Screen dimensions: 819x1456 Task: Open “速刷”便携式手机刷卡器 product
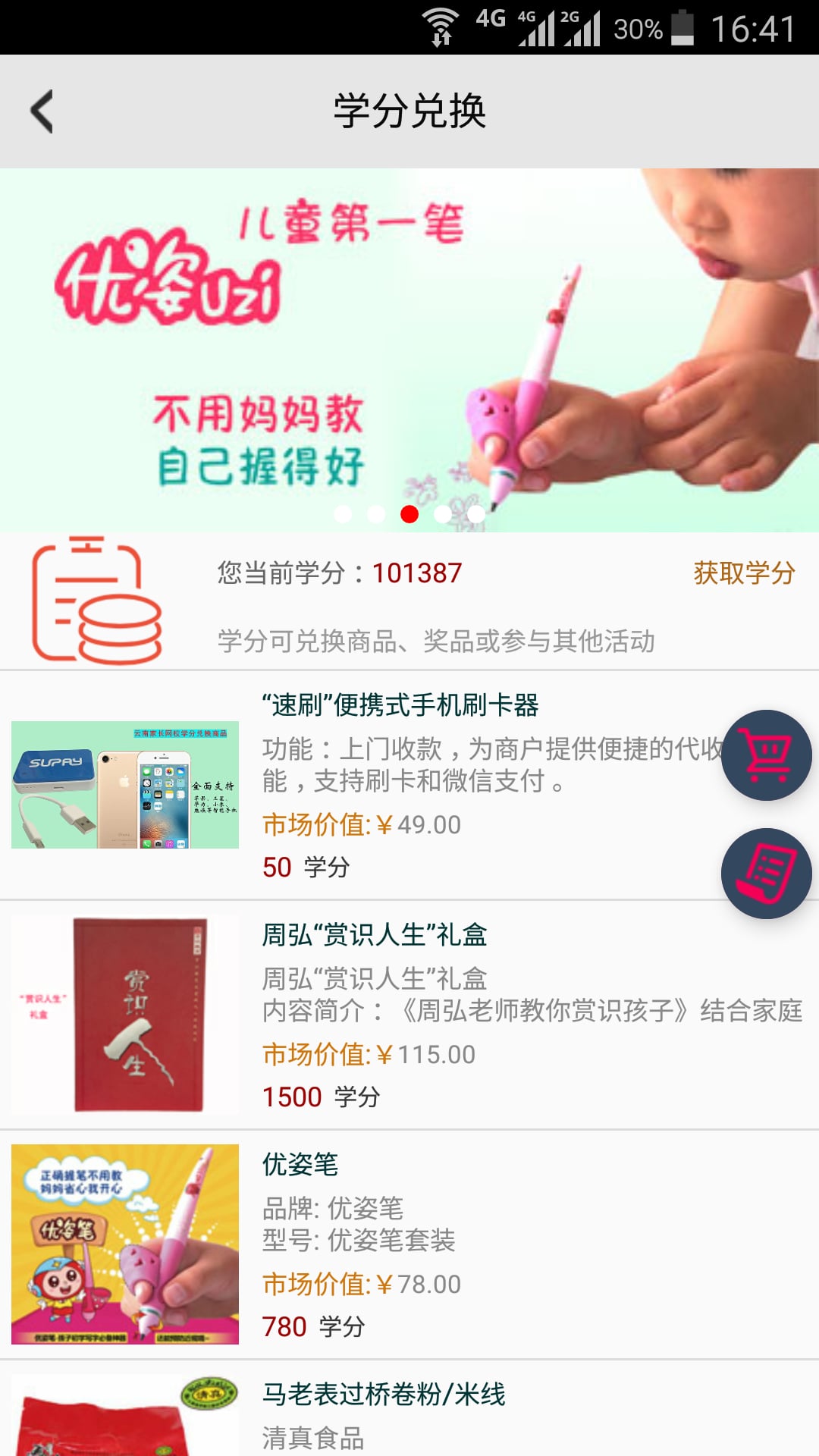[x=400, y=705]
